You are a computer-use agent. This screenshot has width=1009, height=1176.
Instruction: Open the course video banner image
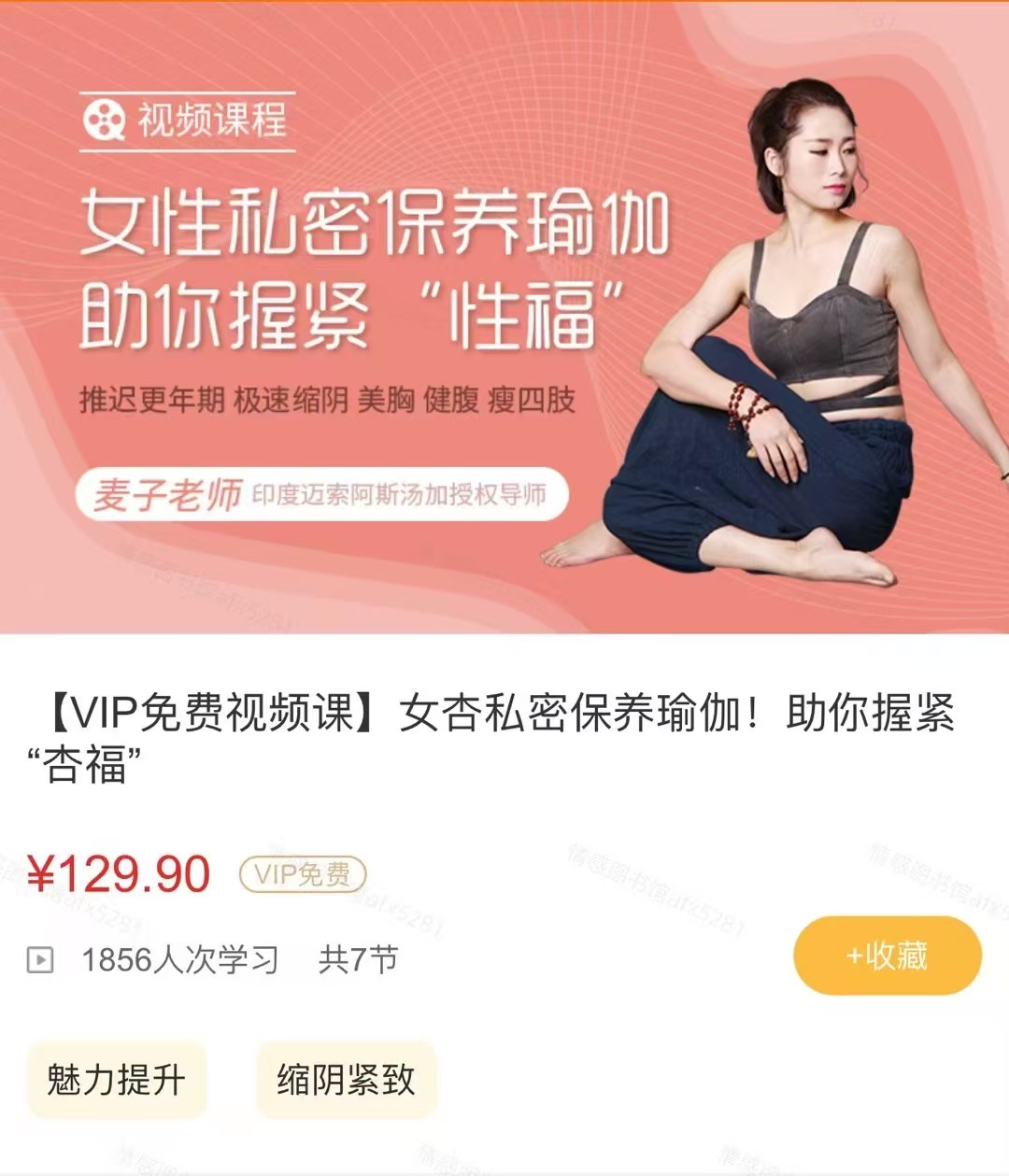coord(504,318)
